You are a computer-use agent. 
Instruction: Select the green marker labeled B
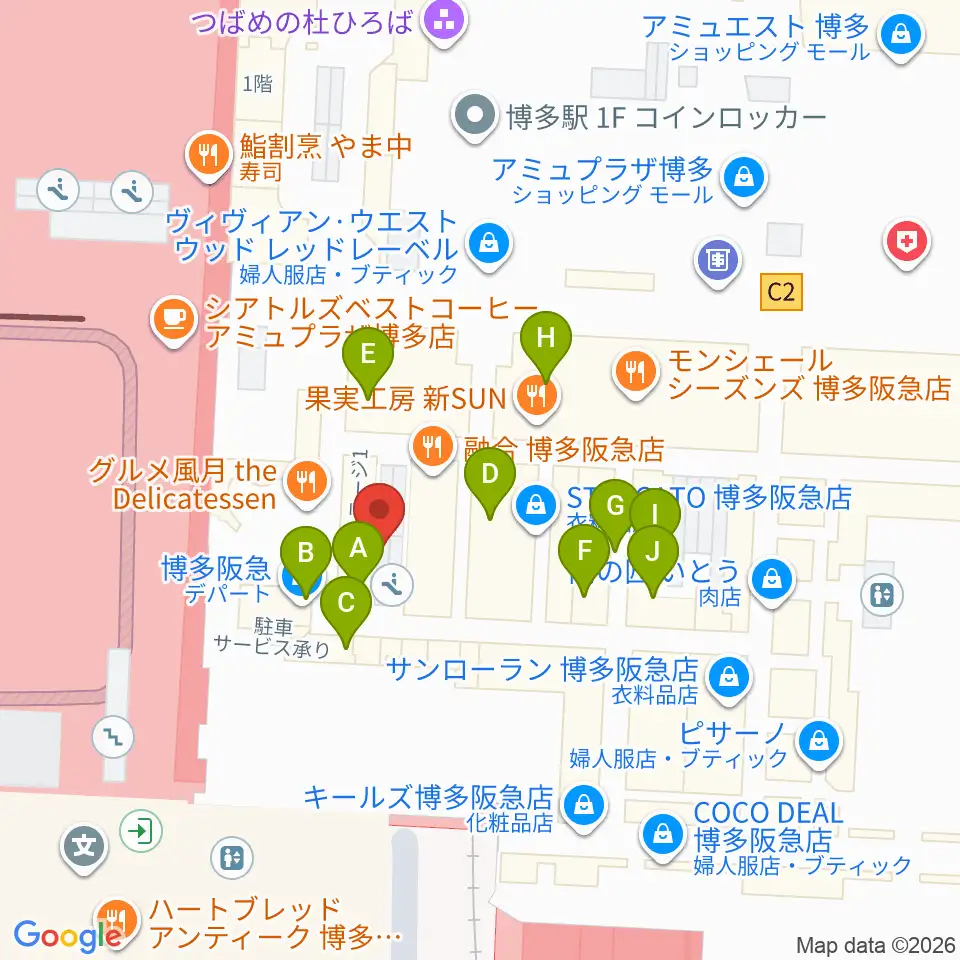[x=306, y=560]
